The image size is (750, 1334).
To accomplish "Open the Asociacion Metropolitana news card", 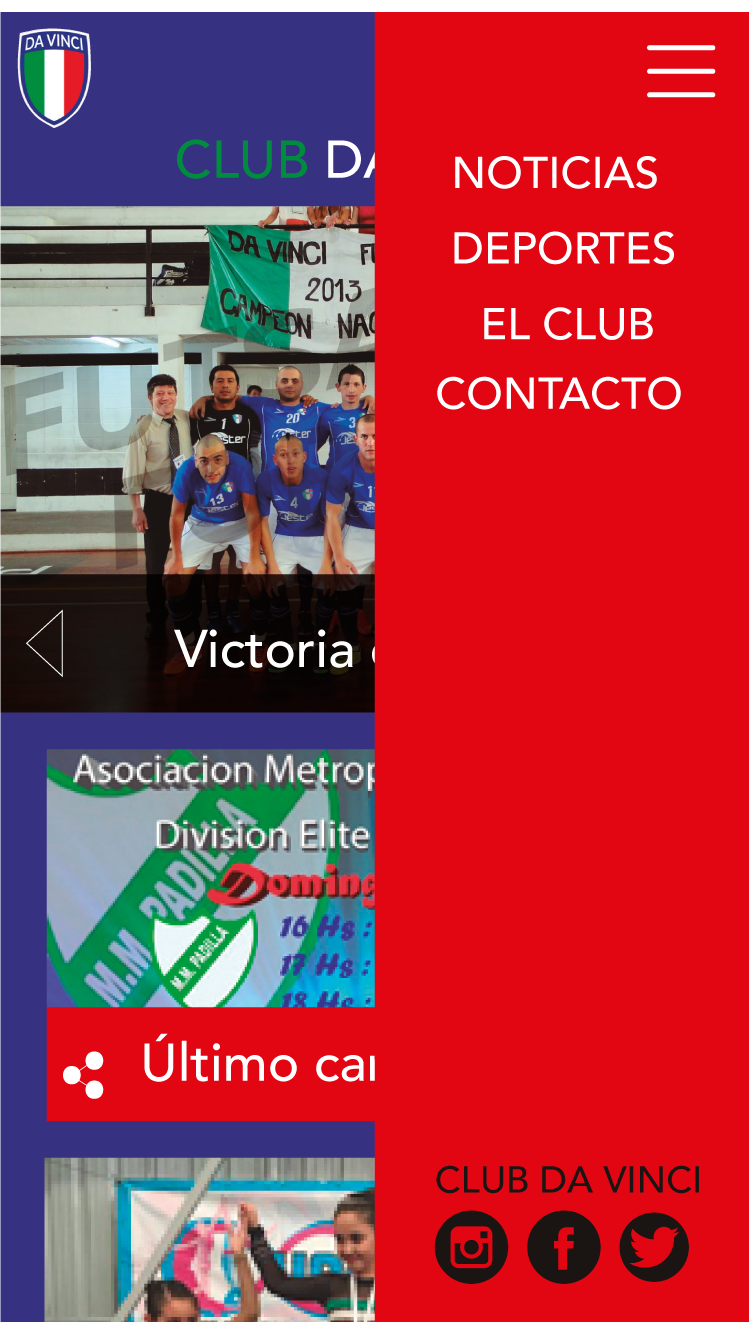I will [x=211, y=878].
